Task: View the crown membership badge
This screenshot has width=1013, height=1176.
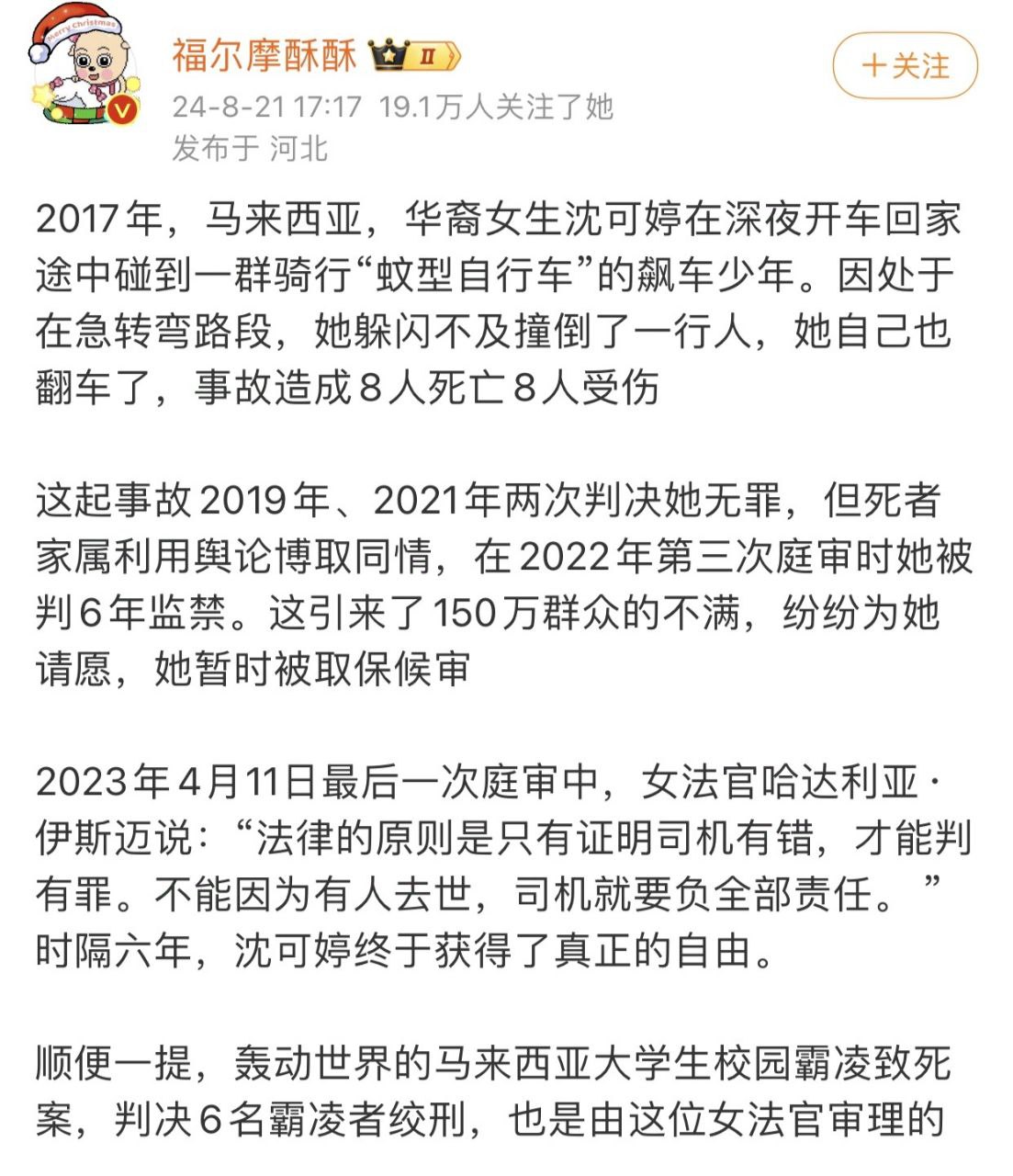Action: click(x=413, y=56)
